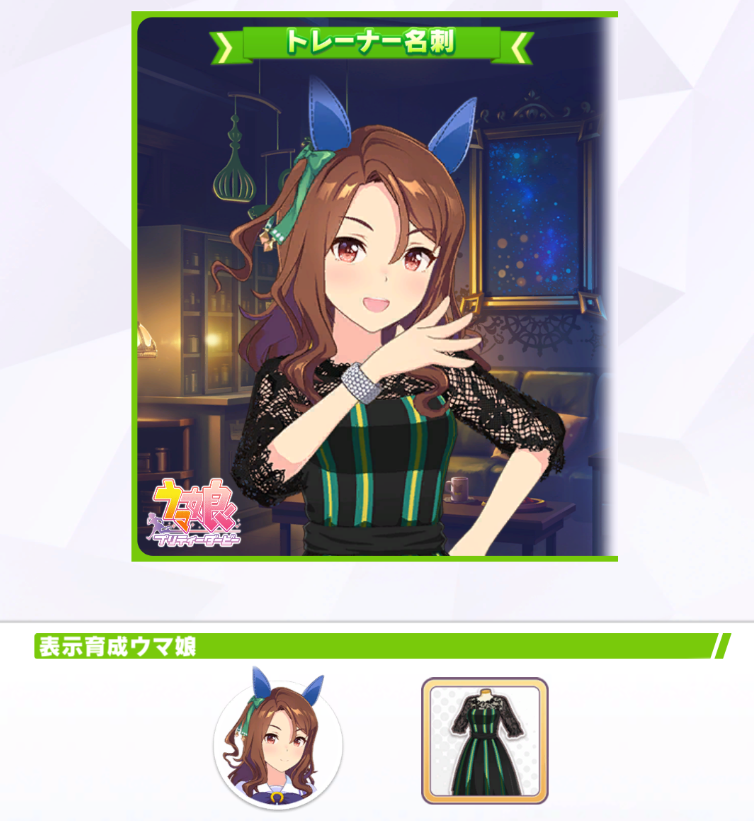The width and height of the screenshot is (754, 821).
Task: Change the black and green dress outfit
Action: click(x=485, y=740)
